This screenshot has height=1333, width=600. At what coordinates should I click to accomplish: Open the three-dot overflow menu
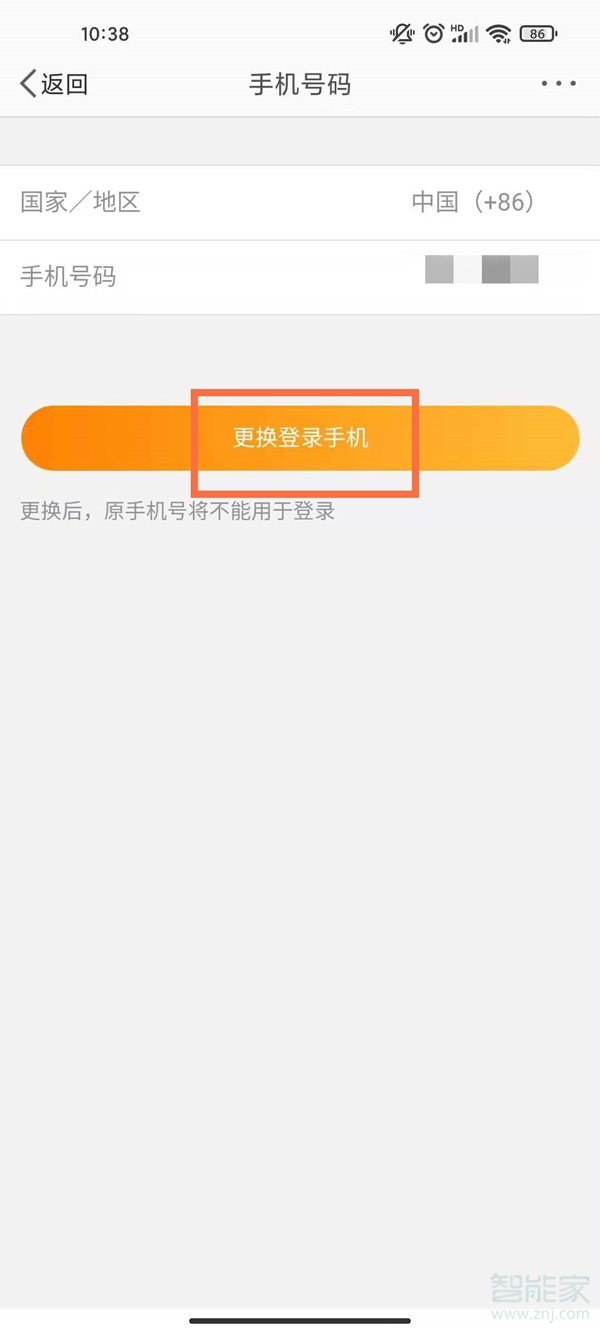(558, 84)
